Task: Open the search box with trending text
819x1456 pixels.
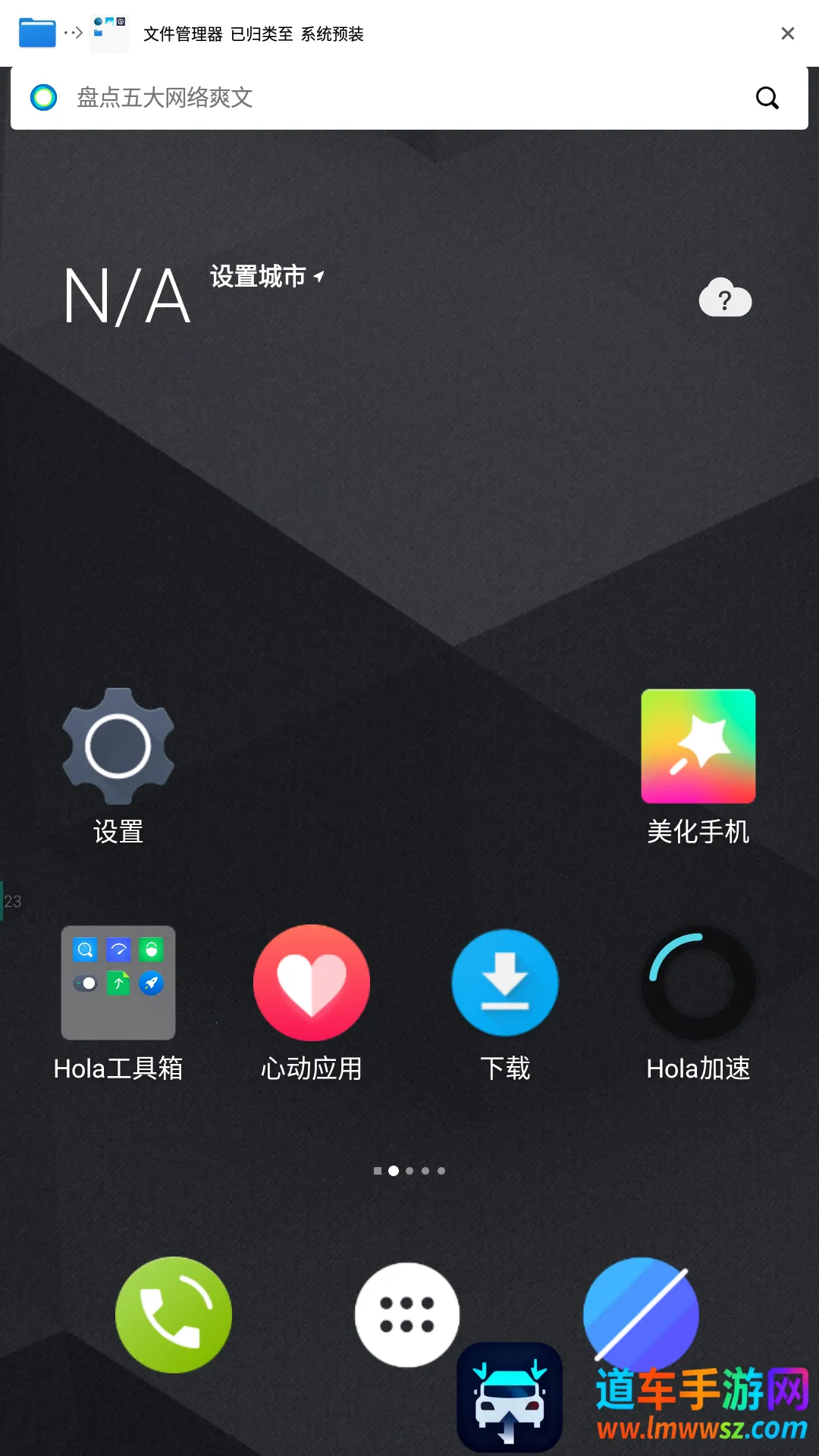Action: tap(379, 98)
